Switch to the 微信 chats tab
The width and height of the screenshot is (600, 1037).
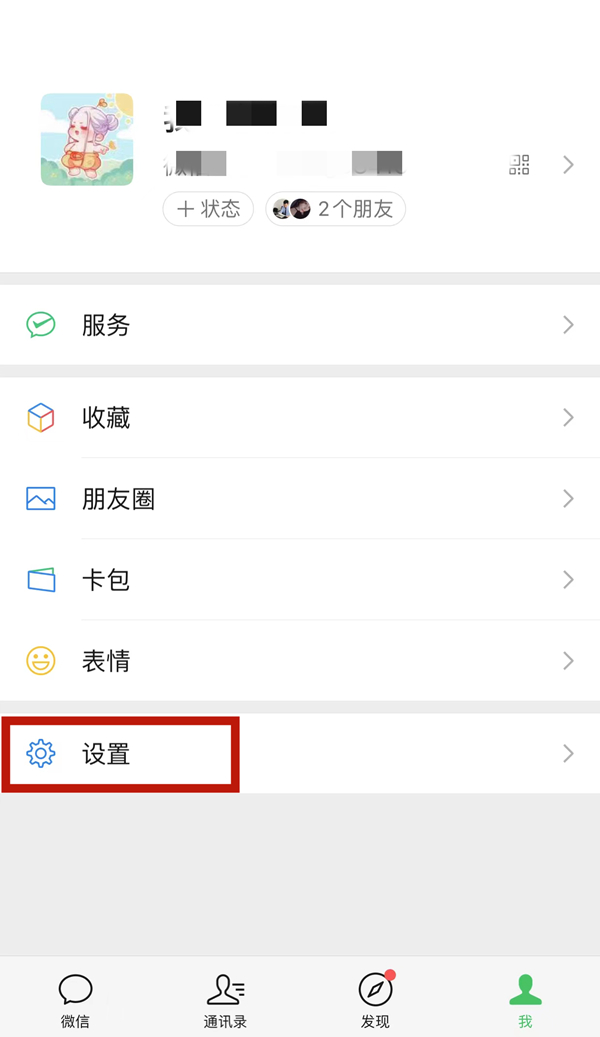point(75,1000)
